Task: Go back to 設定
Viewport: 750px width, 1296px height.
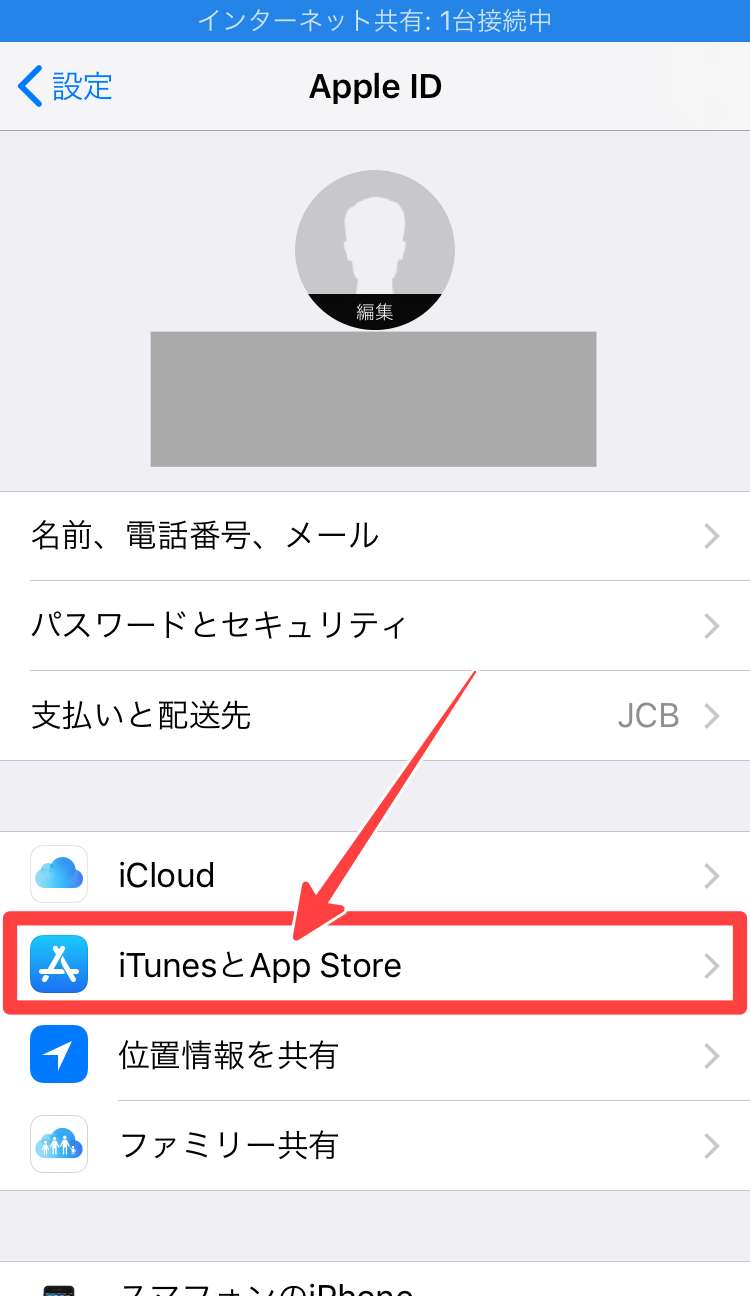Action: (x=65, y=87)
